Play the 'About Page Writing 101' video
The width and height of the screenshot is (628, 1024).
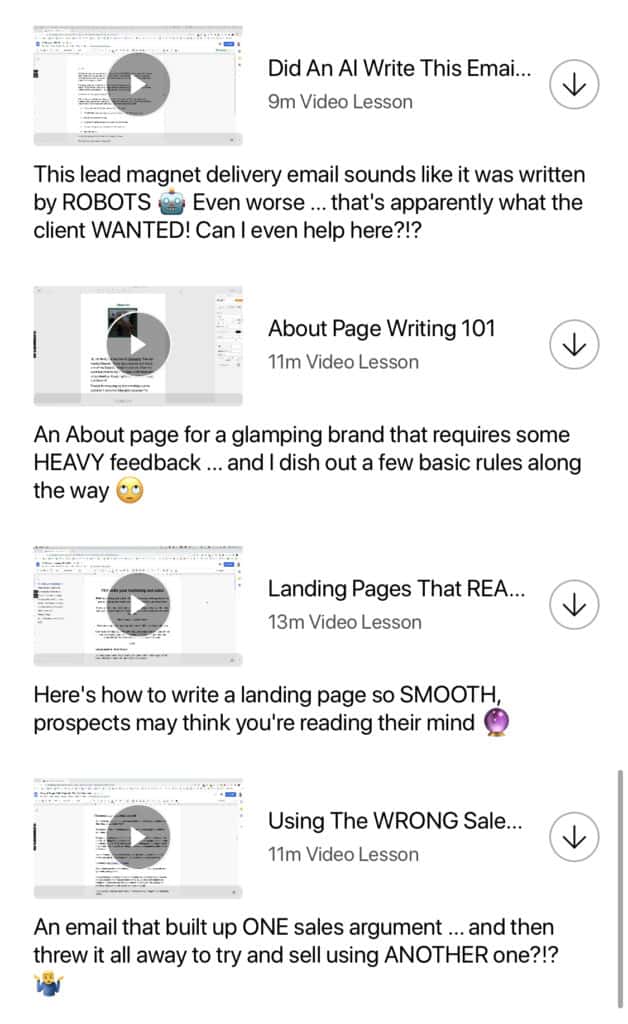[x=138, y=345]
